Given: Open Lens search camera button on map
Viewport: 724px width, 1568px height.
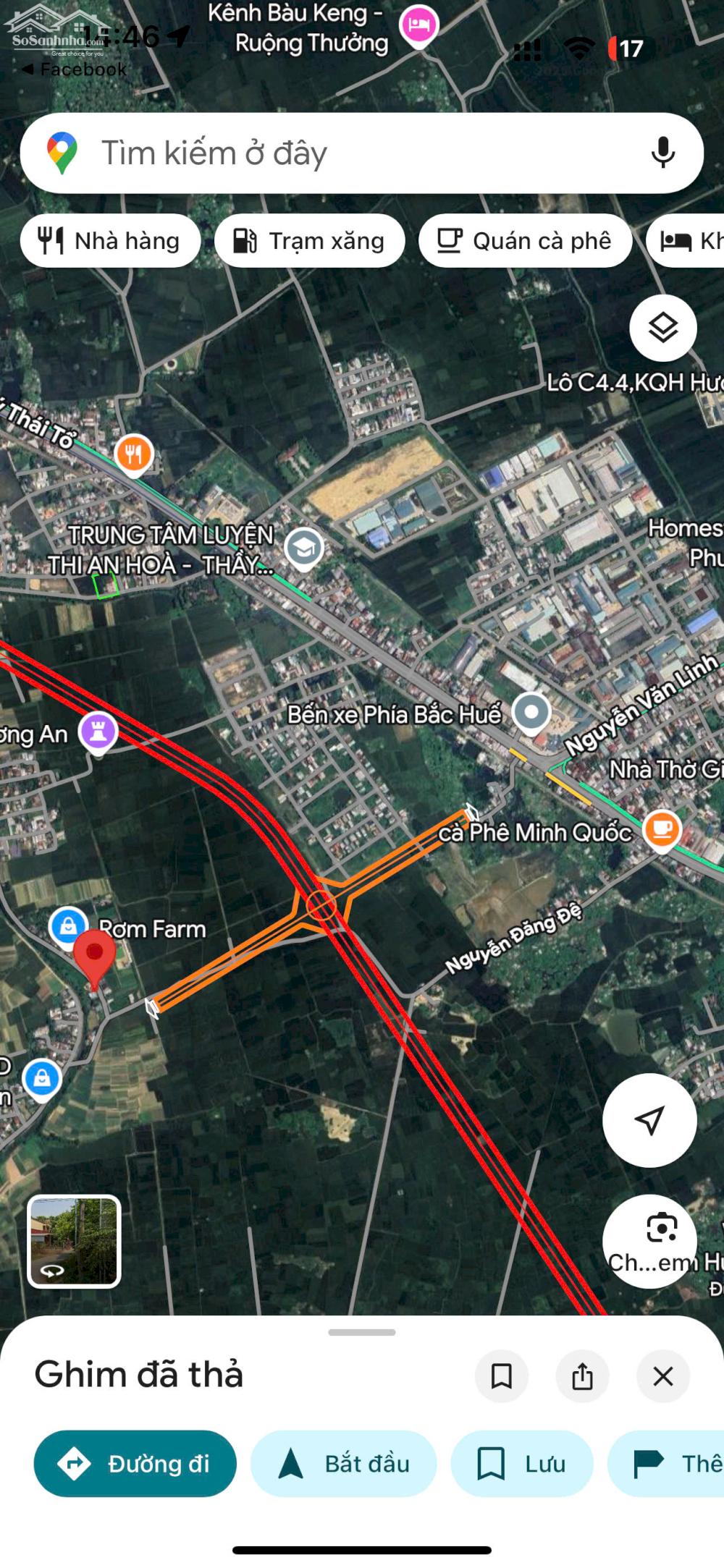Looking at the screenshot, I should [x=662, y=1228].
